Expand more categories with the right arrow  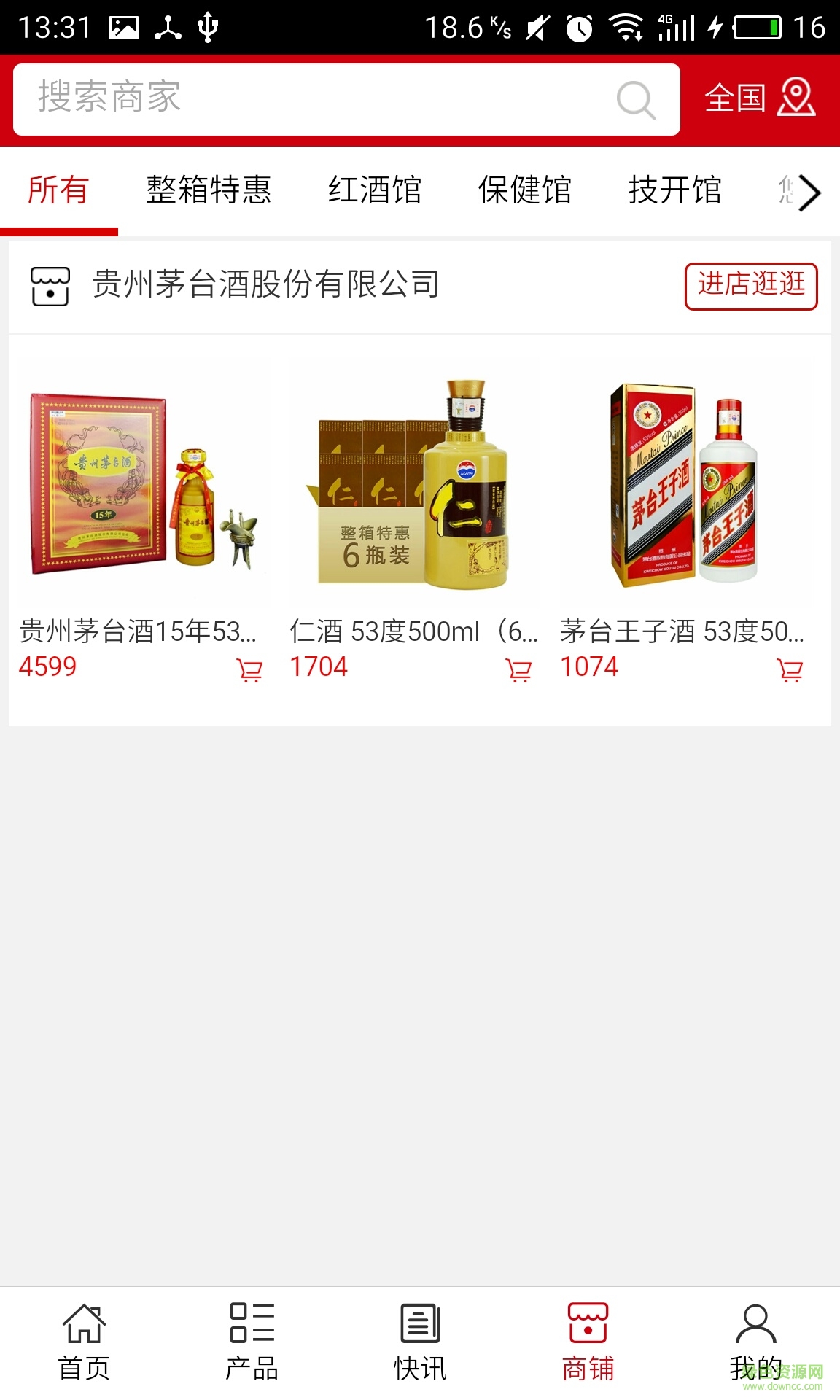(x=808, y=192)
